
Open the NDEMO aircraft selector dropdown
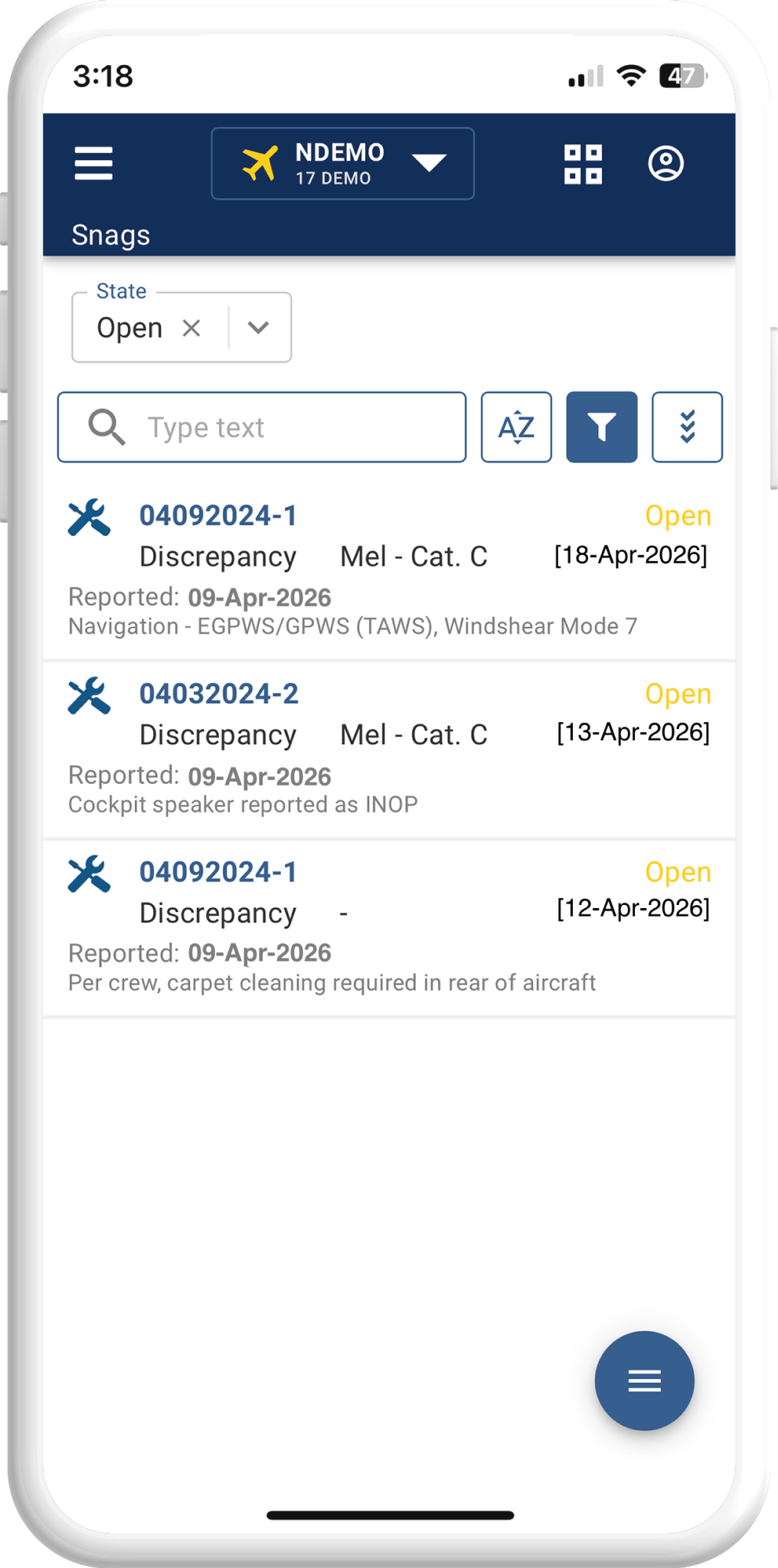coord(342,164)
